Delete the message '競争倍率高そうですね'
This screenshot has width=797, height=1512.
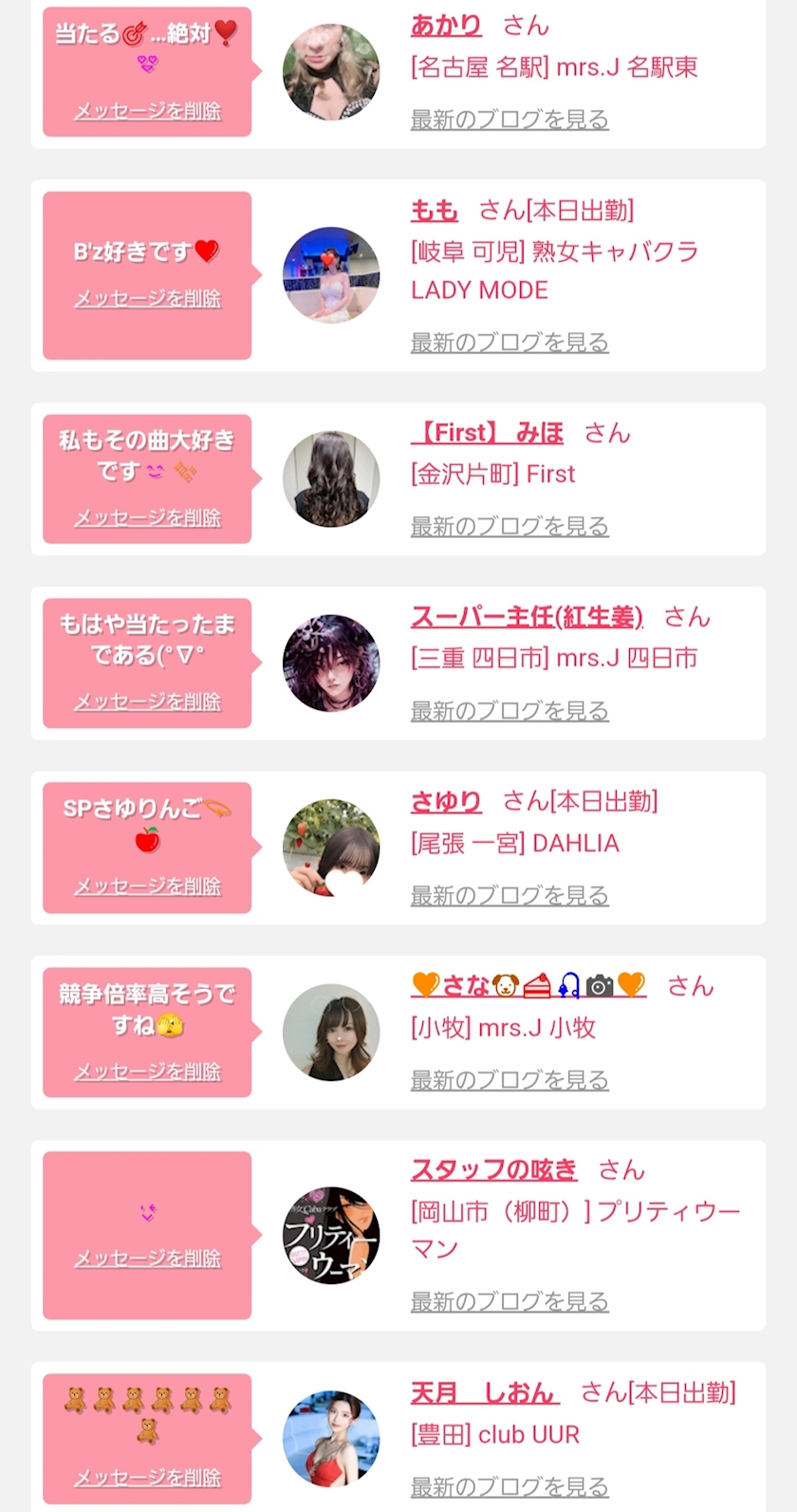pyautogui.click(x=147, y=1071)
